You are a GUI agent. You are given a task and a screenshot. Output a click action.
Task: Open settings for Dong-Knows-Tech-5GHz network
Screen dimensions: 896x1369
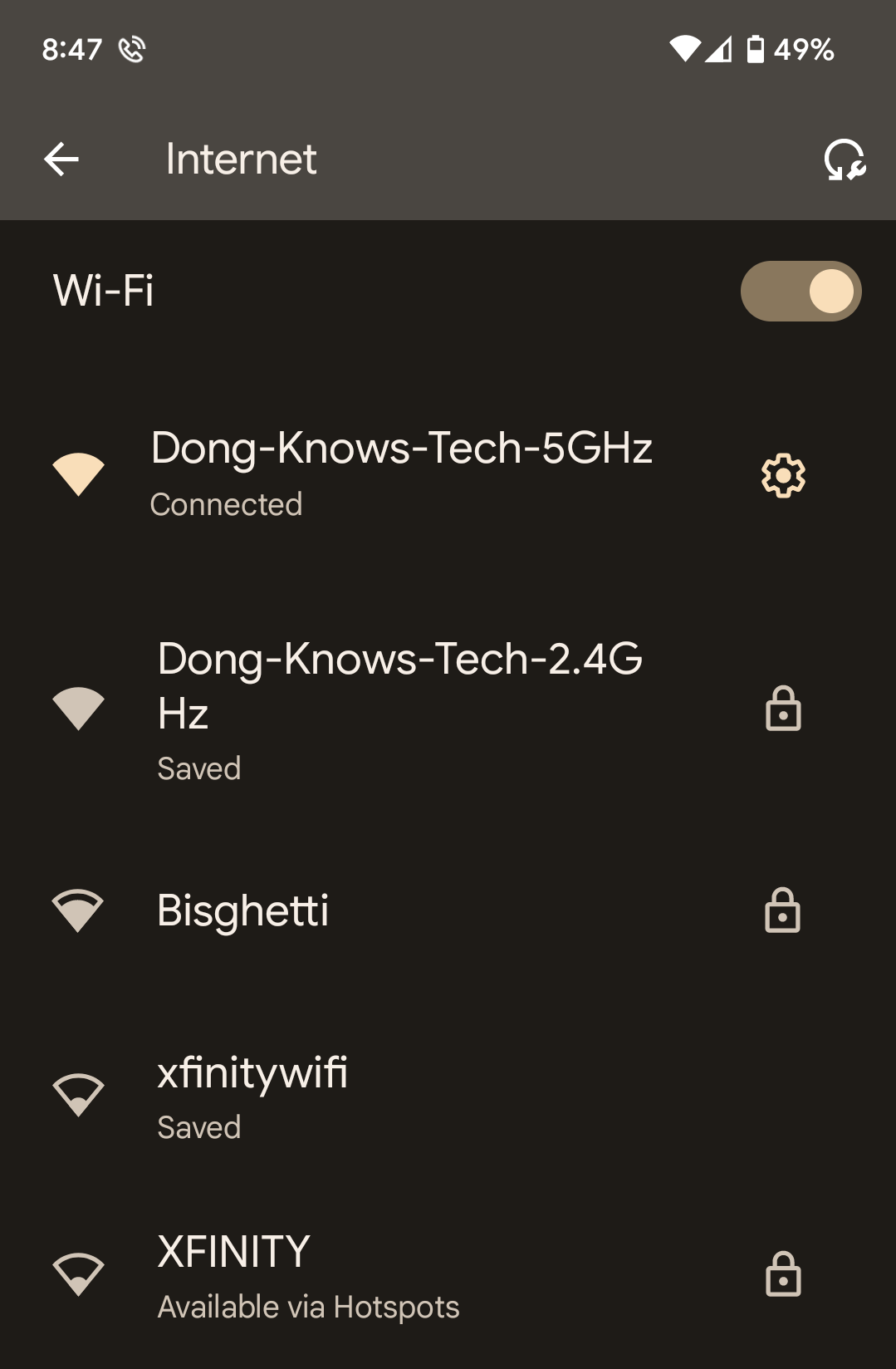(783, 477)
